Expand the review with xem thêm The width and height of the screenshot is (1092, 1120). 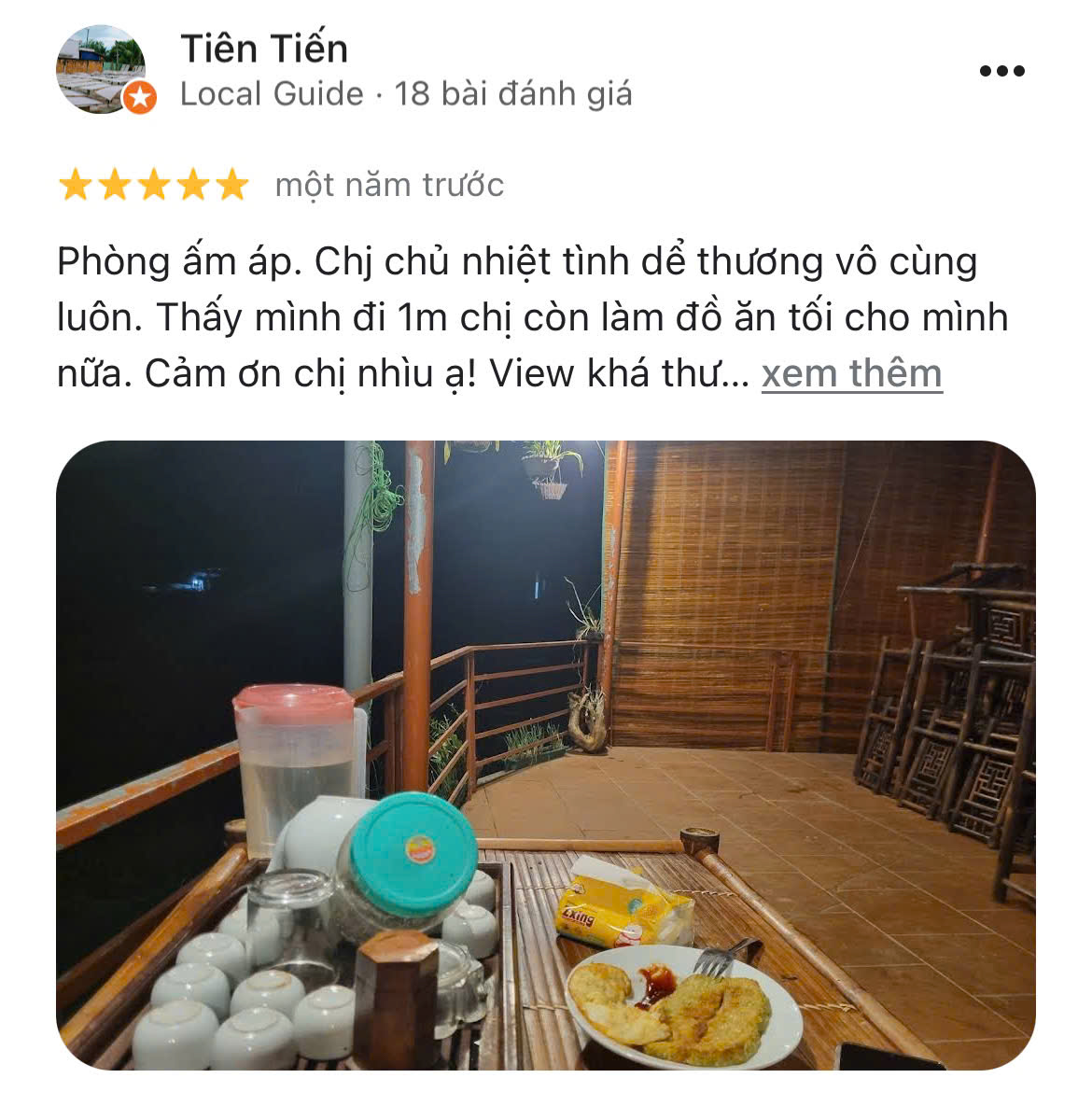851,373
